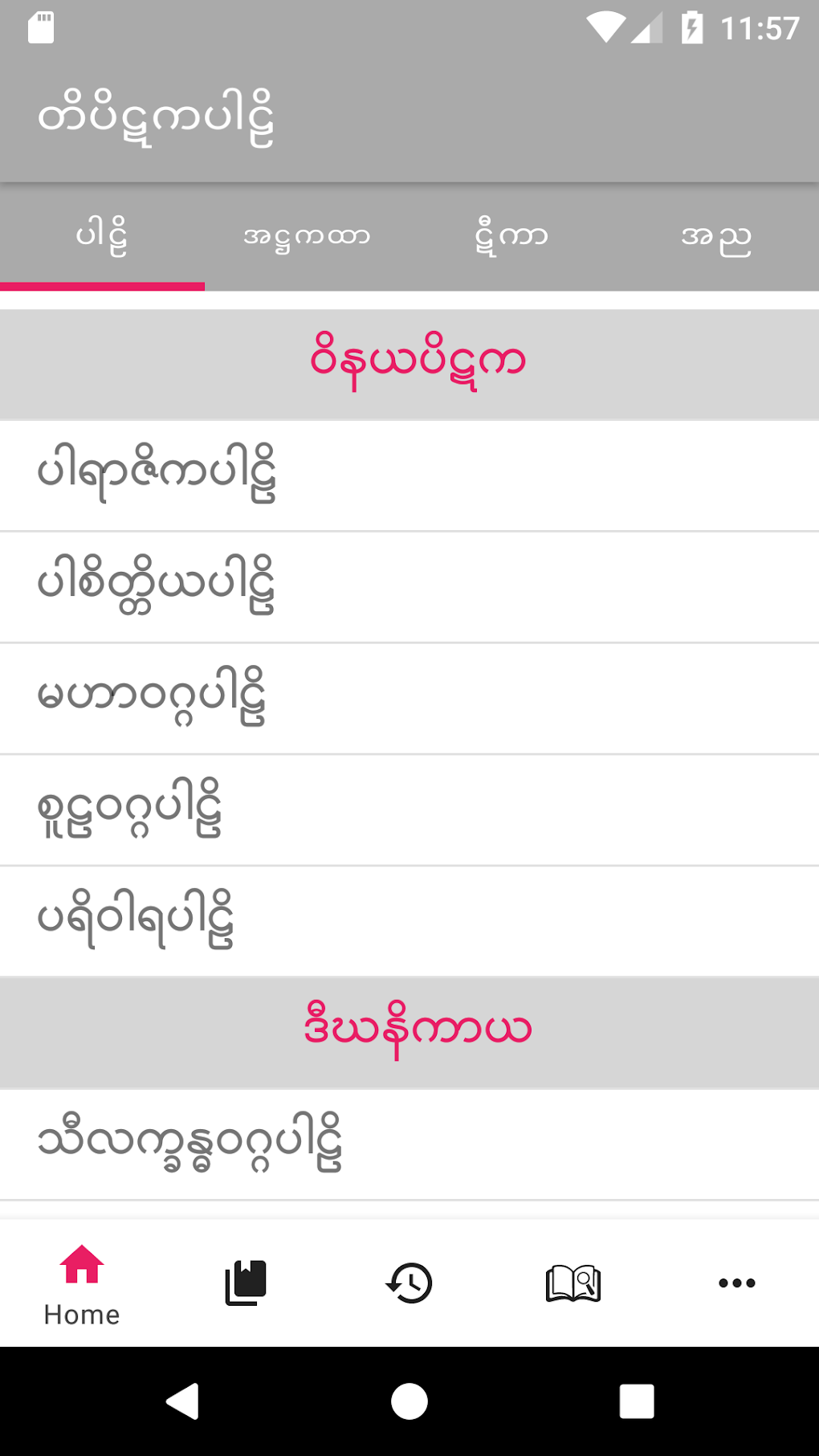Switch to the ဋီကာ tab
The width and height of the screenshot is (819, 1456).
pyautogui.click(x=511, y=236)
